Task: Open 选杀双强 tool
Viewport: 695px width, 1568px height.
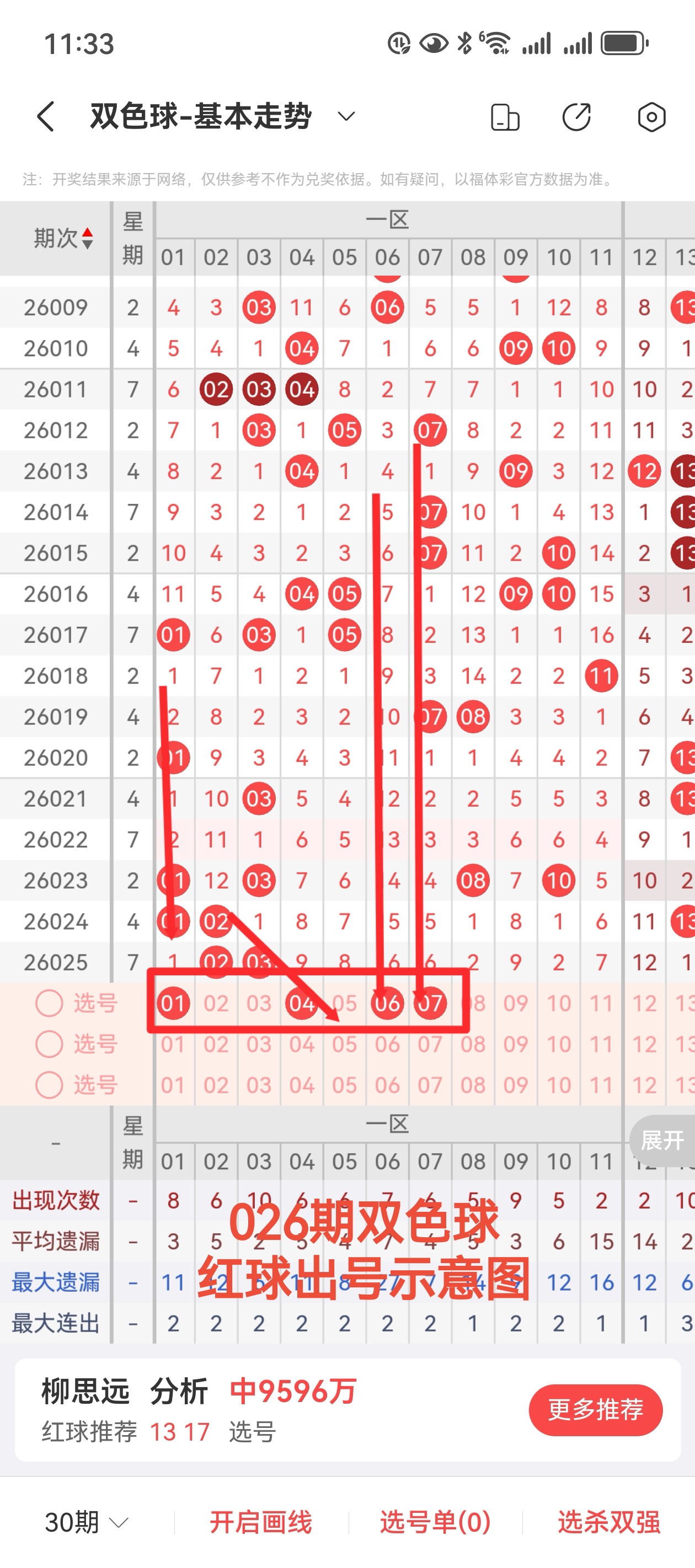Action: [608, 1522]
